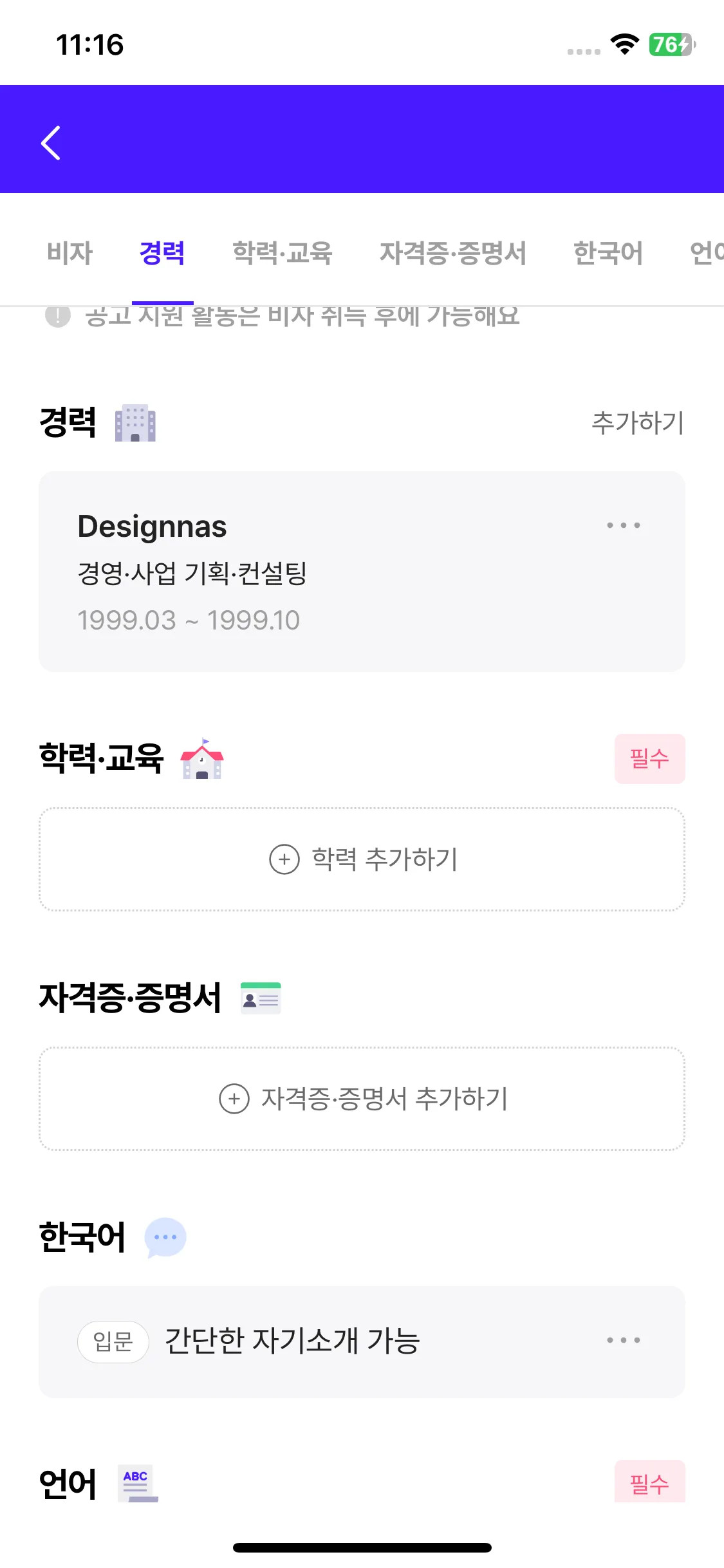Add education with 학력 추가하기
The height and width of the screenshot is (1568, 724).
[362, 859]
